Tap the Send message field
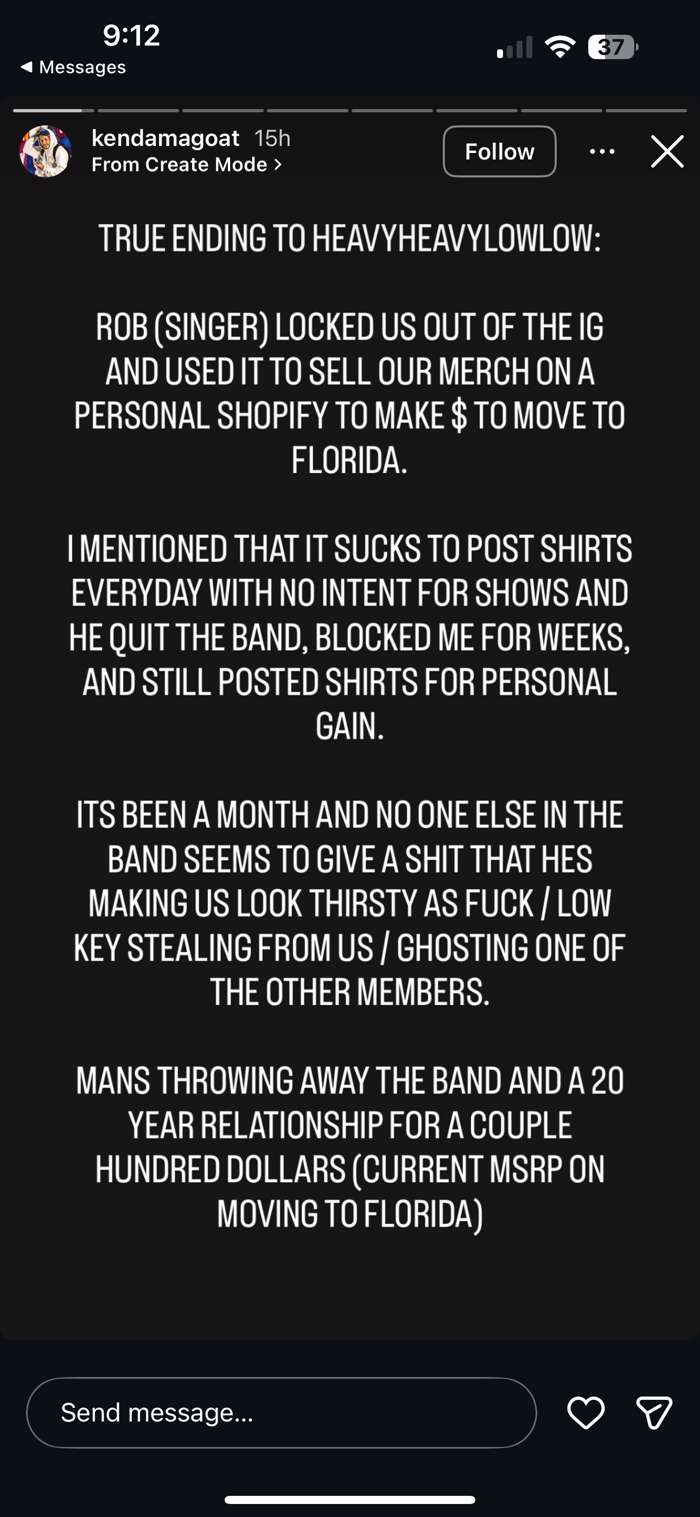 coord(281,1412)
